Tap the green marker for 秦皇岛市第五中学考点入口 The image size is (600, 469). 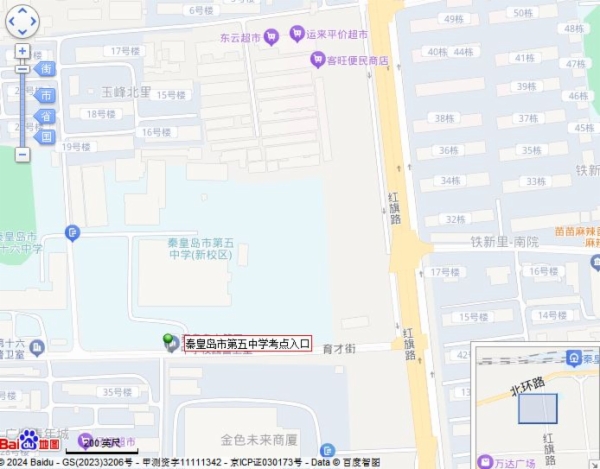point(171,341)
